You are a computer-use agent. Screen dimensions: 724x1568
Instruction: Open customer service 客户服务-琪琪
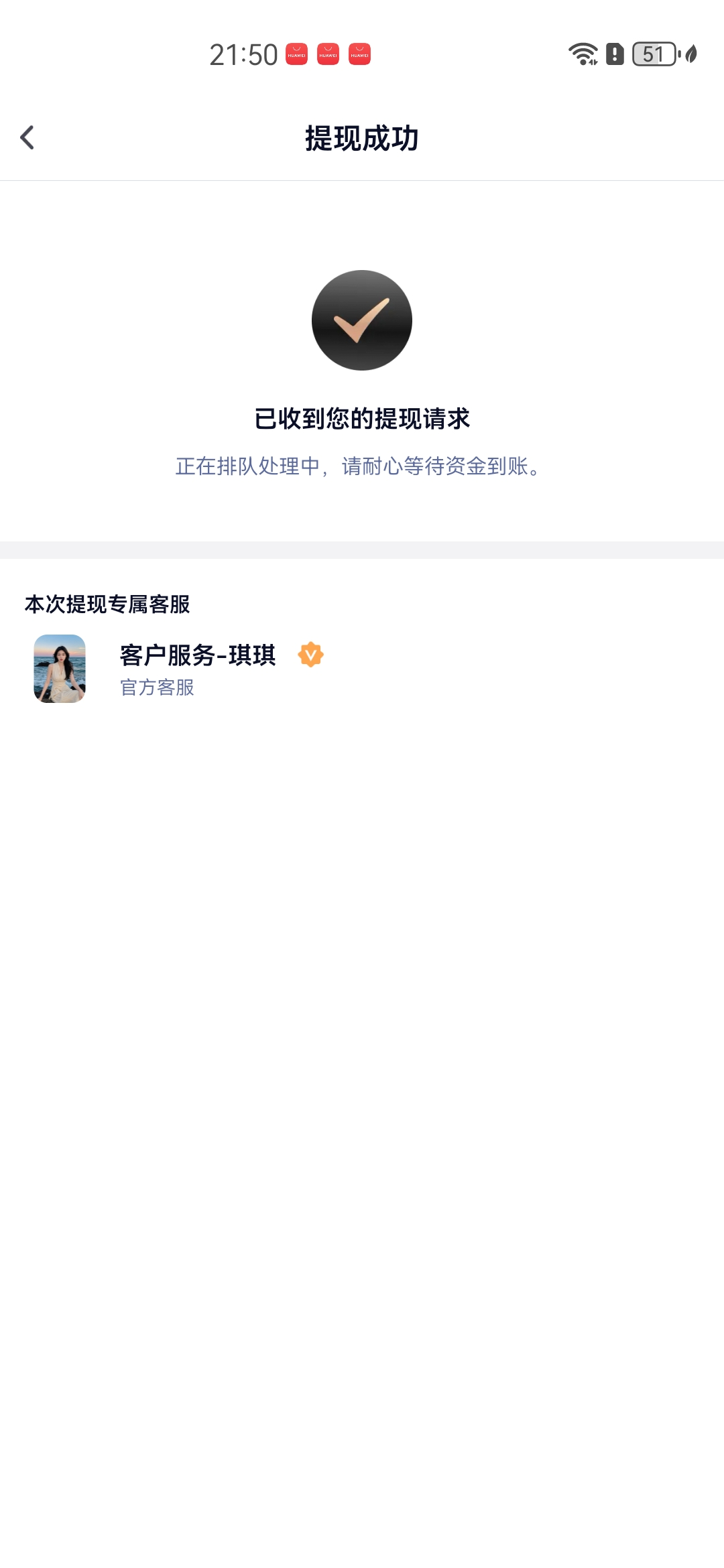pyautogui.click(x=197, y=667)
